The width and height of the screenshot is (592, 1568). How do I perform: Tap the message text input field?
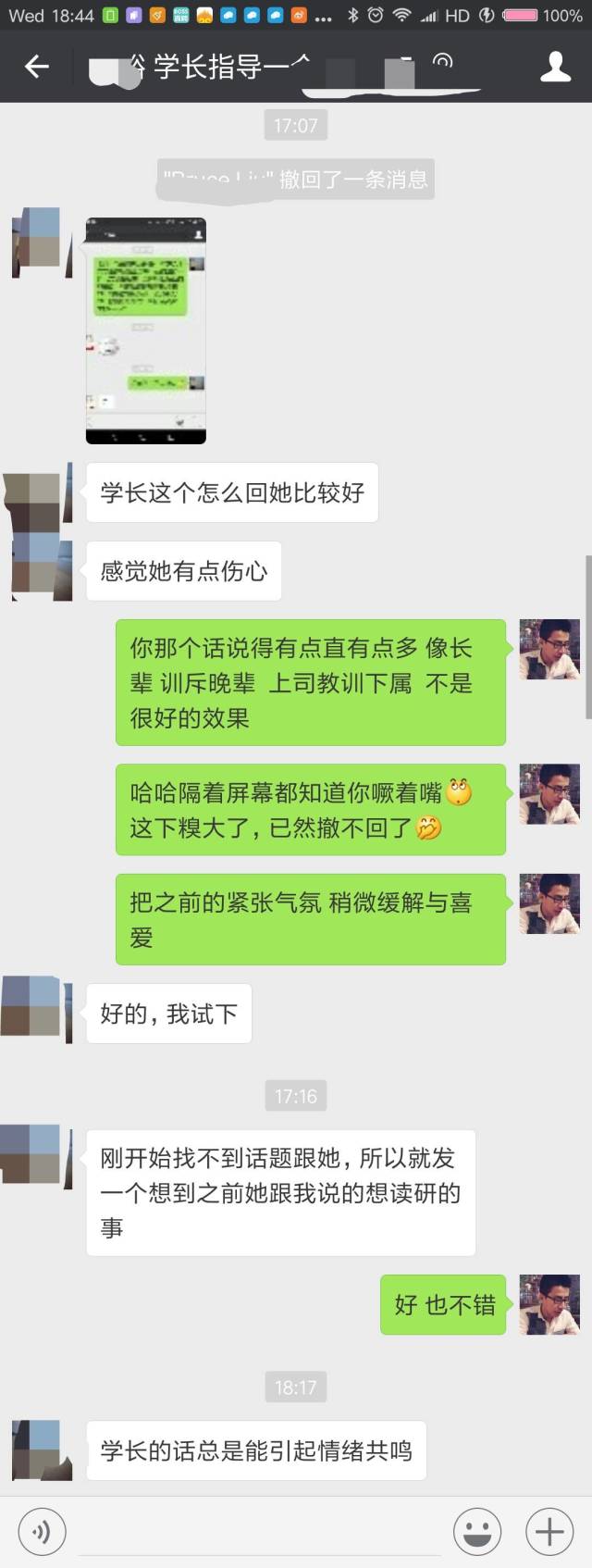[x=259, y=1532]
